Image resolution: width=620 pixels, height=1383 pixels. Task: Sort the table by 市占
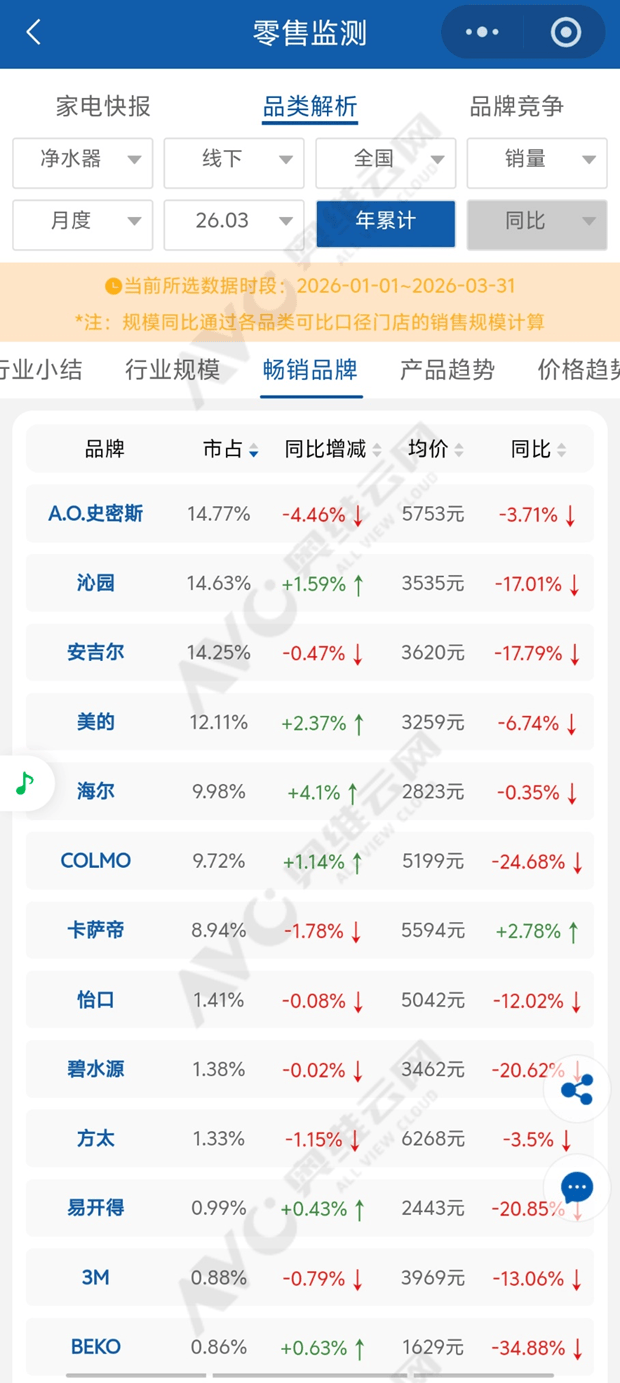click(x=231, y=450)
